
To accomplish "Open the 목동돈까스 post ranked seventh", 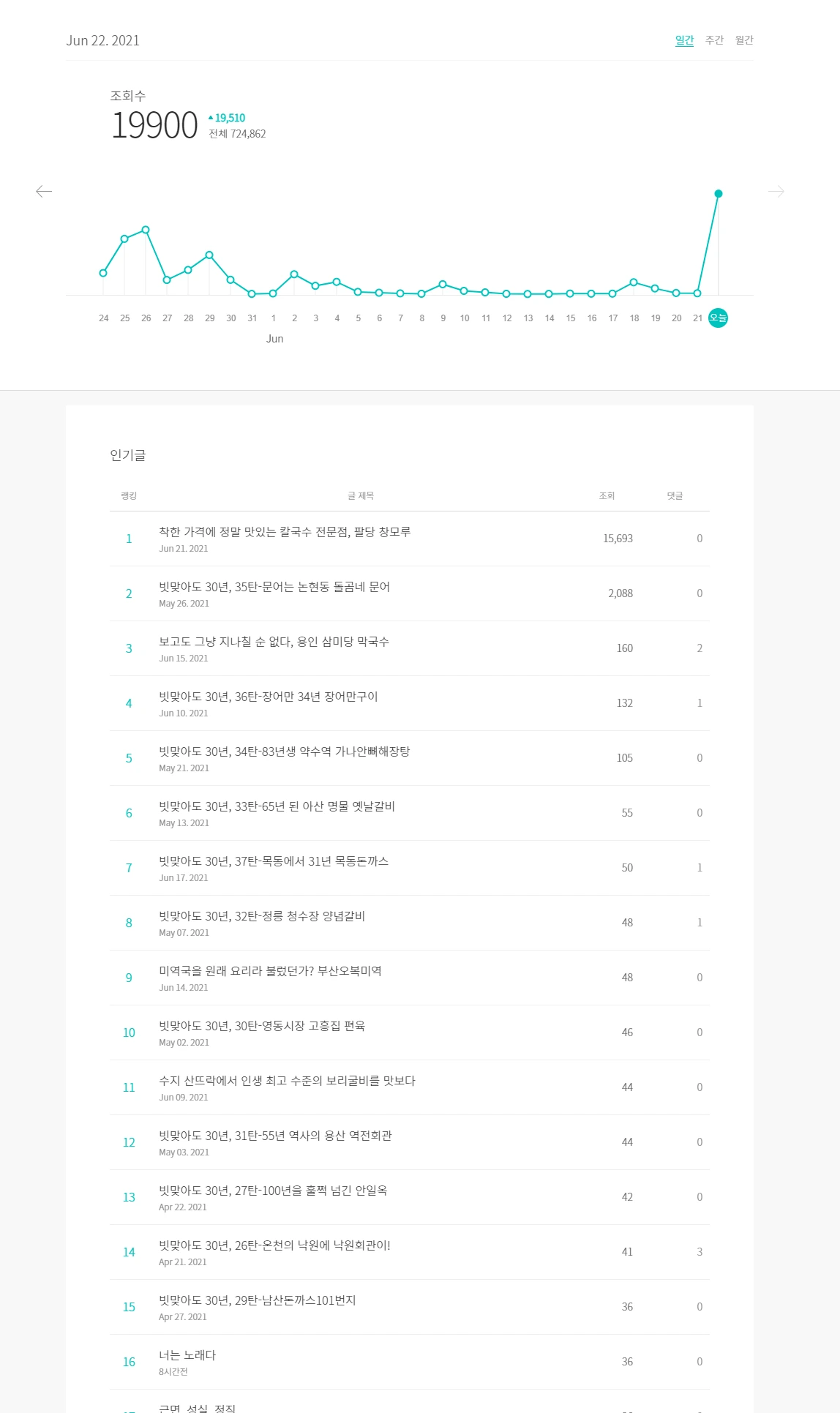I will [274, 861].
